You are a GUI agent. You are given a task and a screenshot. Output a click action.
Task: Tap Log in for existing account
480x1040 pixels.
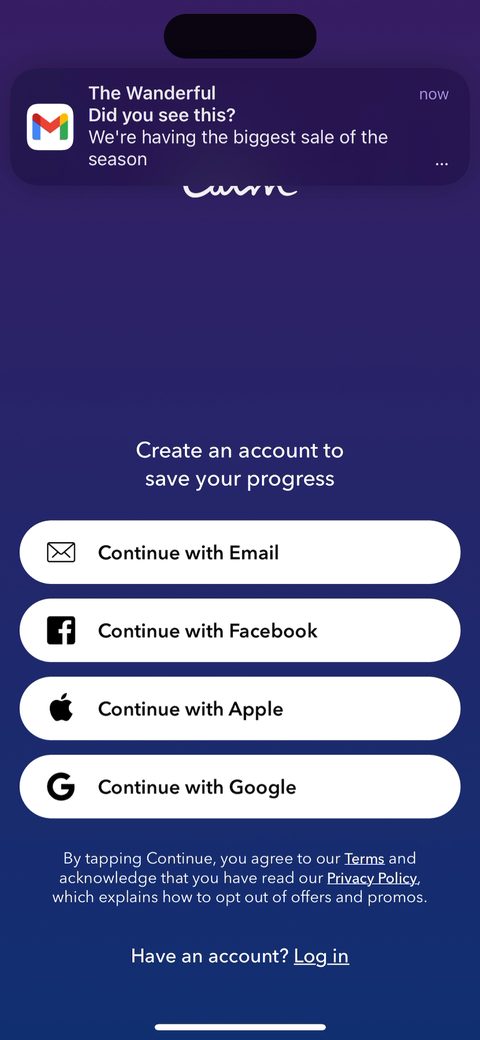click(x=321, y=956)
